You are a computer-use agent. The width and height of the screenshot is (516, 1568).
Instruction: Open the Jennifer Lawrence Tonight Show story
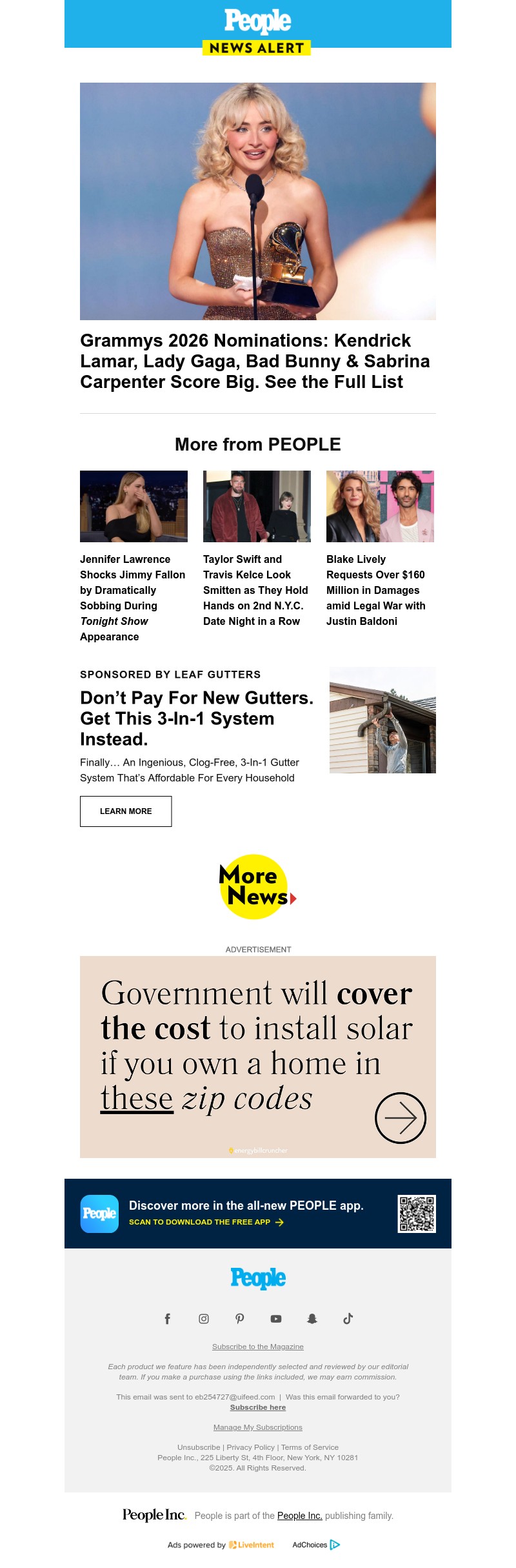tap(133, 597)
